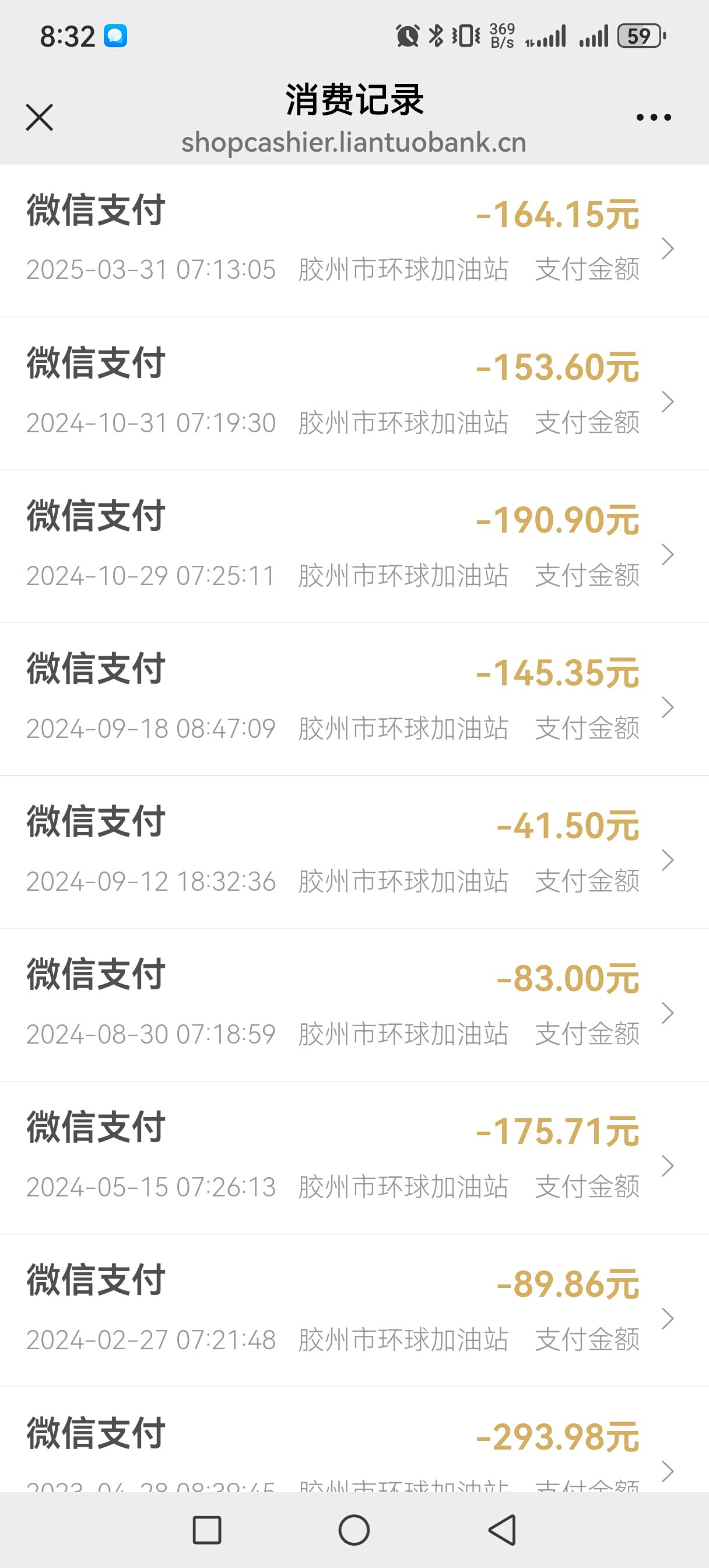Navigate back with the system back button

pyautogui.click(x=503, y=1529)
